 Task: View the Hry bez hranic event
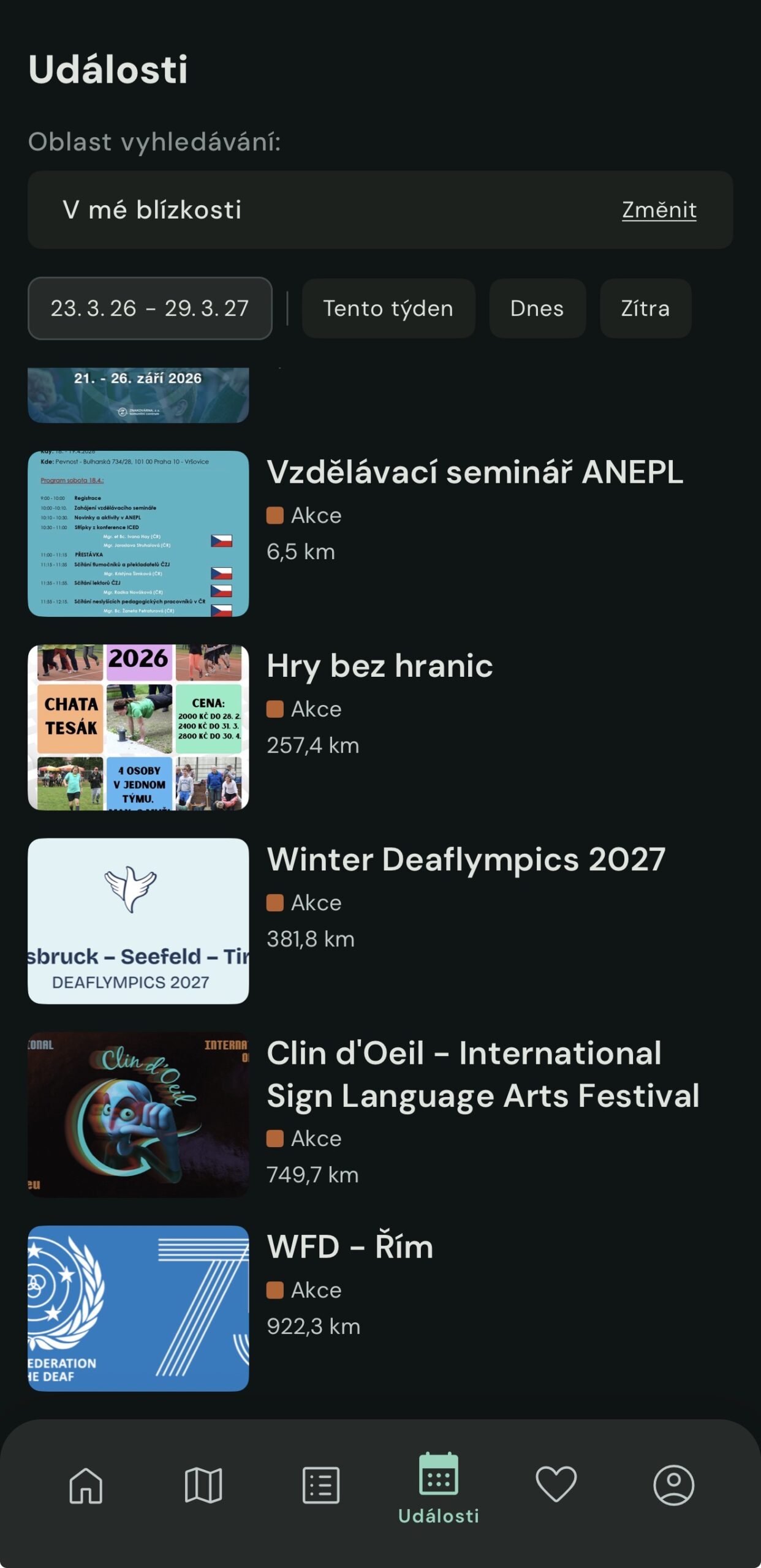tap(380, 666)
